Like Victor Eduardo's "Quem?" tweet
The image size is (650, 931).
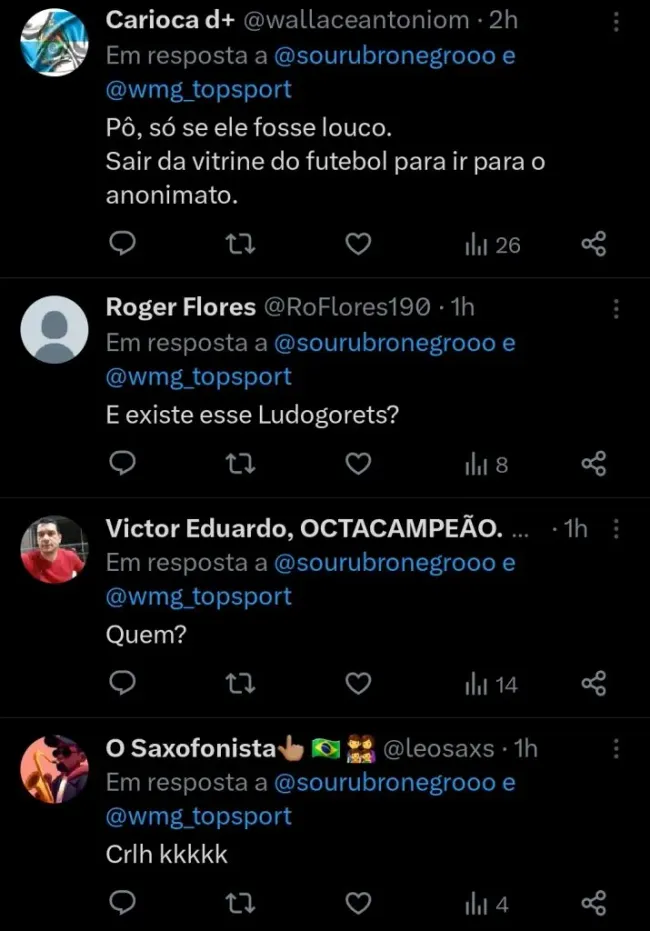click(358, 684)
